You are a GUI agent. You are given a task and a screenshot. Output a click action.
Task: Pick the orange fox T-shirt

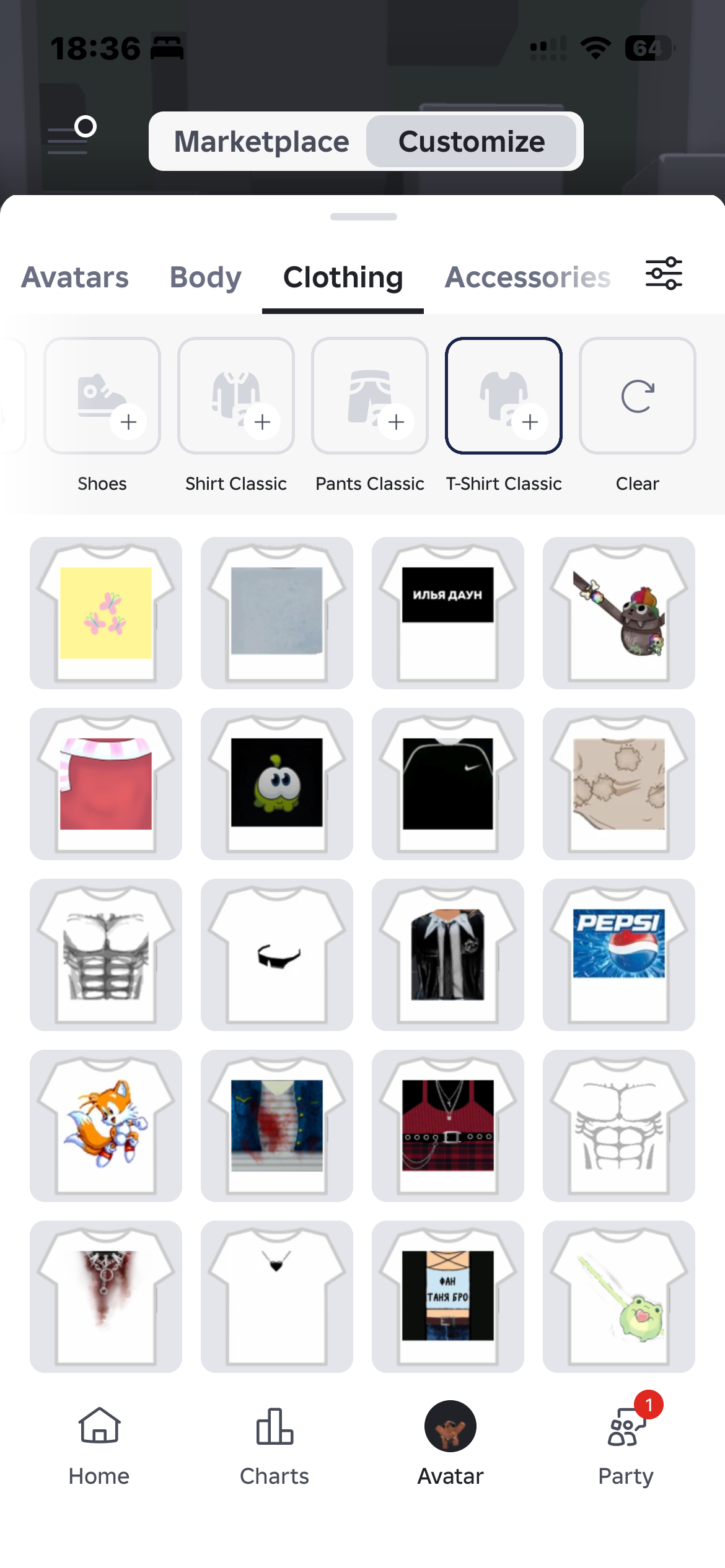tap(106, 1126)
